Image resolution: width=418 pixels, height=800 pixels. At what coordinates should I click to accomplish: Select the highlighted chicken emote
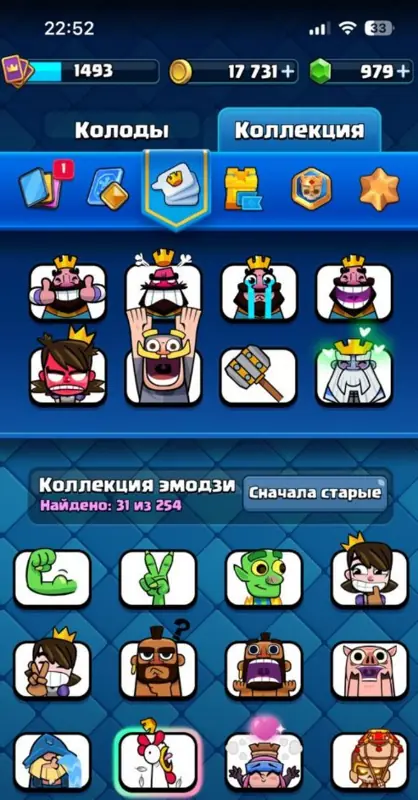click(x=158, y=758)
